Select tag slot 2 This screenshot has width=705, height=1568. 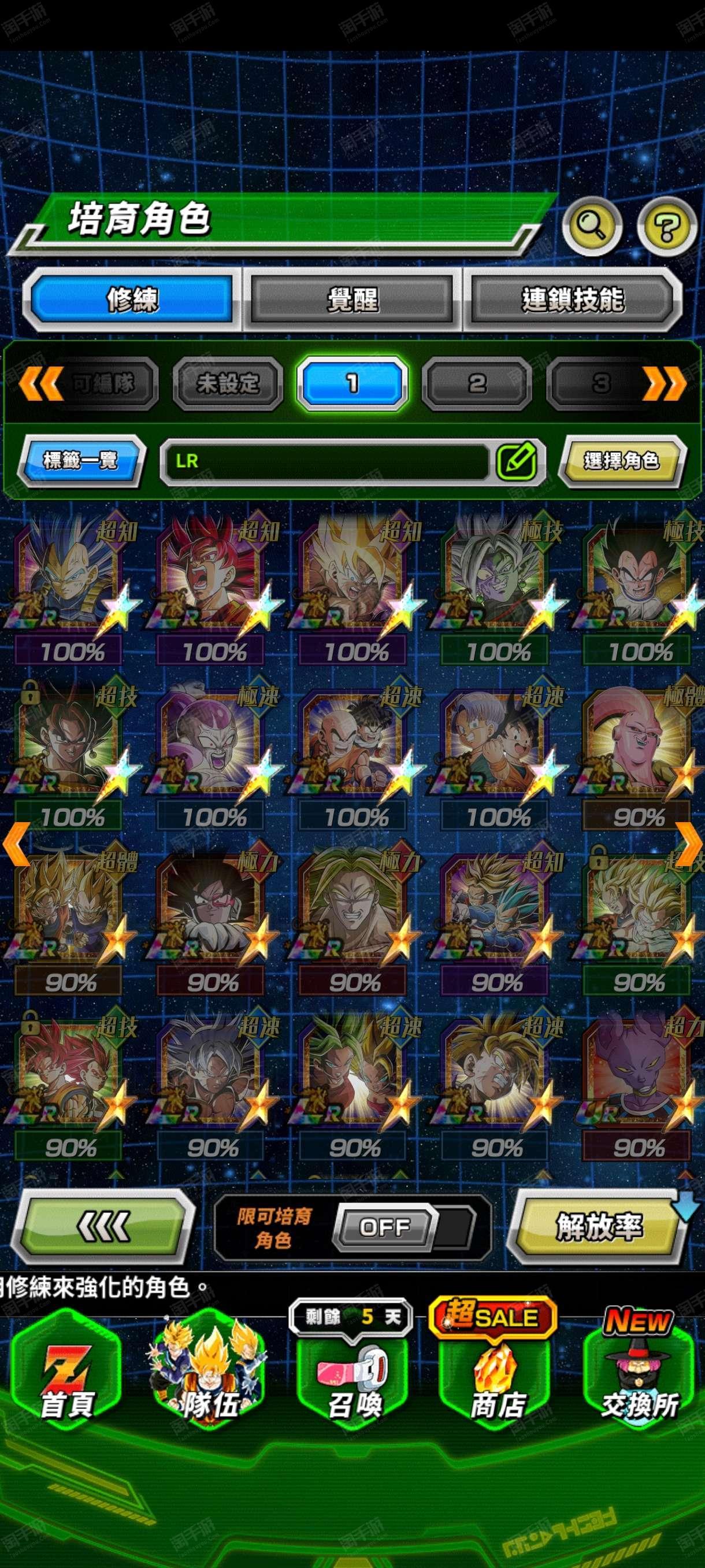(x=477, y=383)
